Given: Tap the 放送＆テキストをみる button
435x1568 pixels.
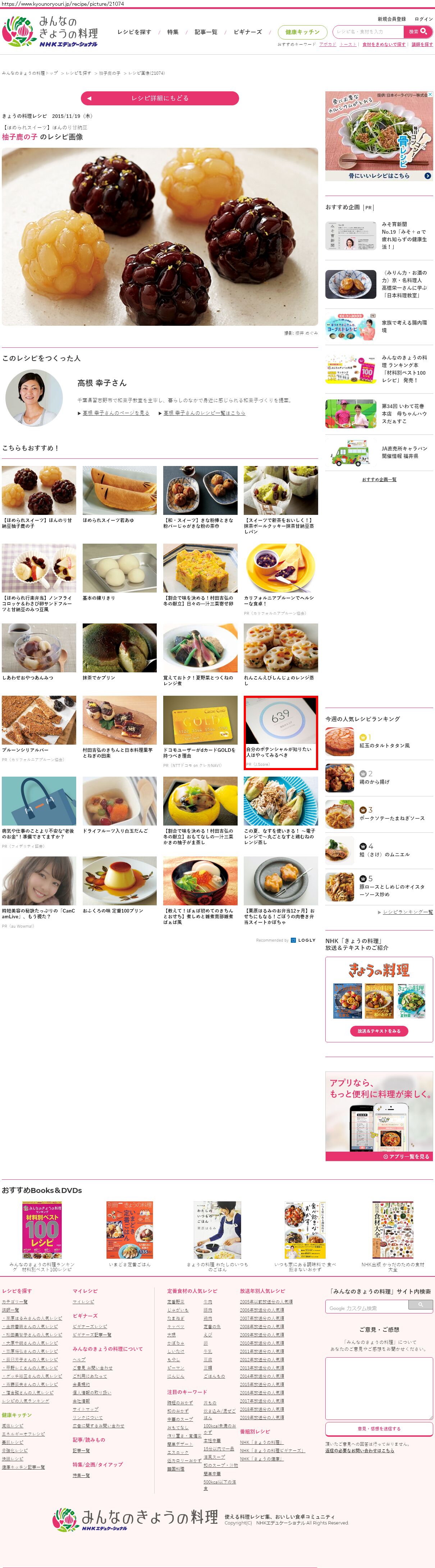Looking at the screenshot, I should point(379,1031).
